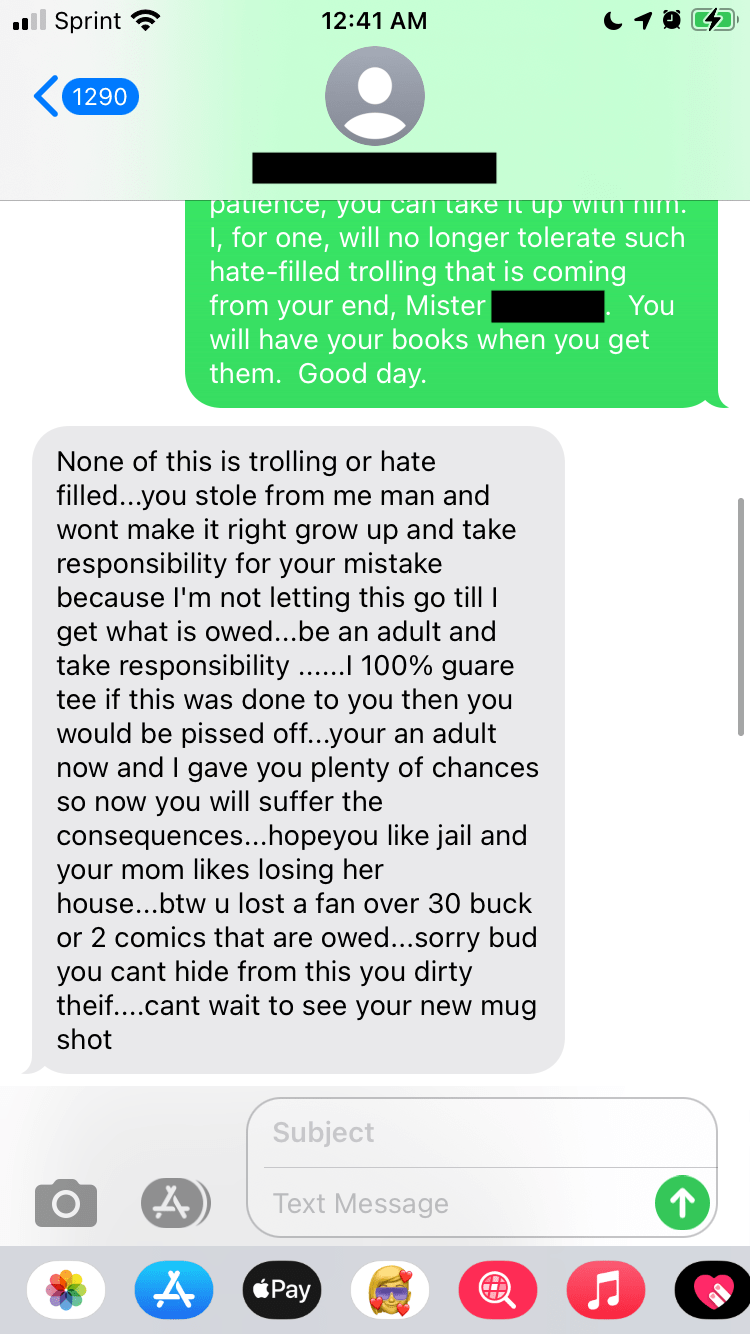
Task: Tap the Subject field
Action: [x=480, y=1133]
